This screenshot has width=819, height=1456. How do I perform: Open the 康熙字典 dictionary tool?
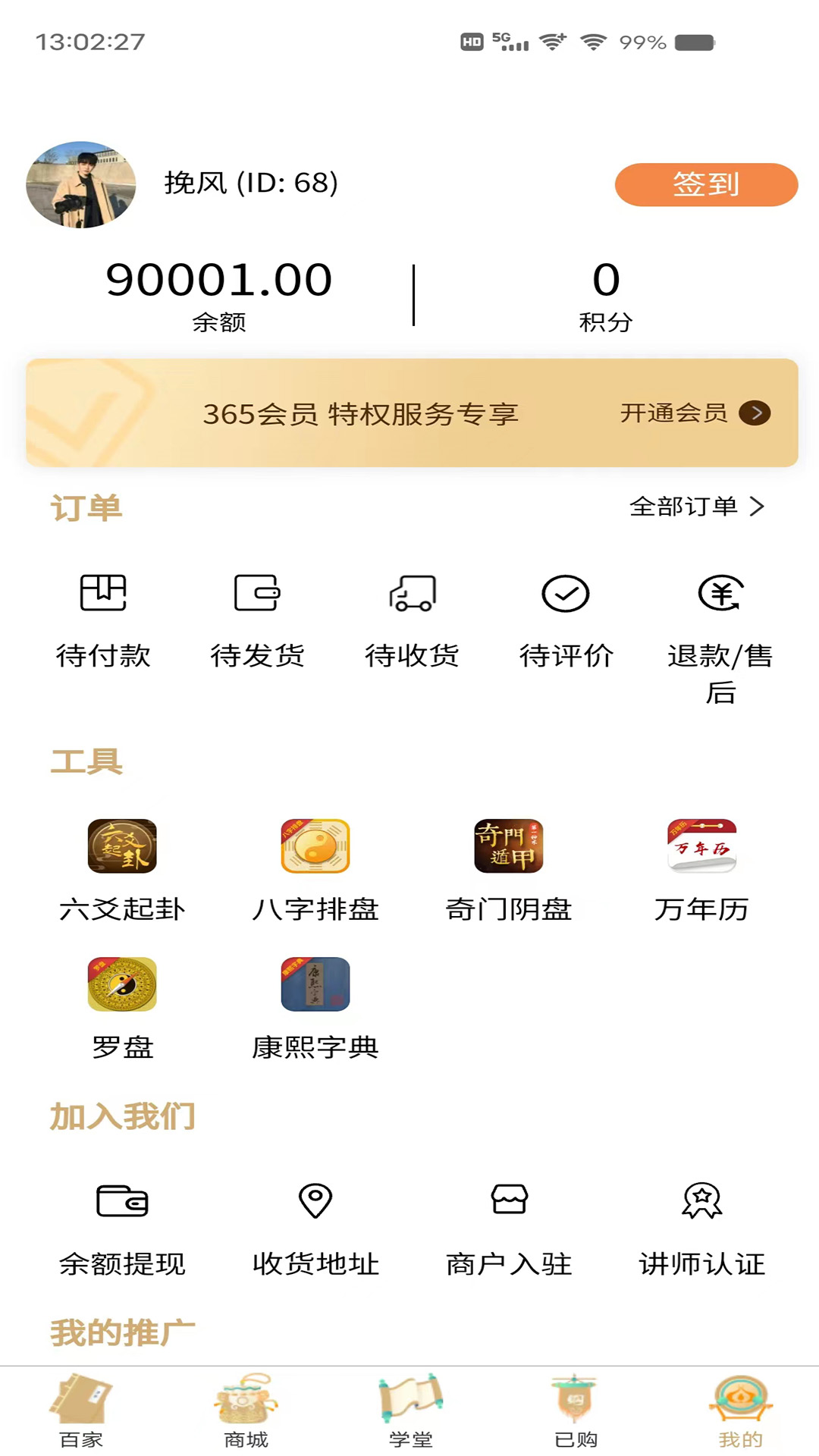pos(315,986)
